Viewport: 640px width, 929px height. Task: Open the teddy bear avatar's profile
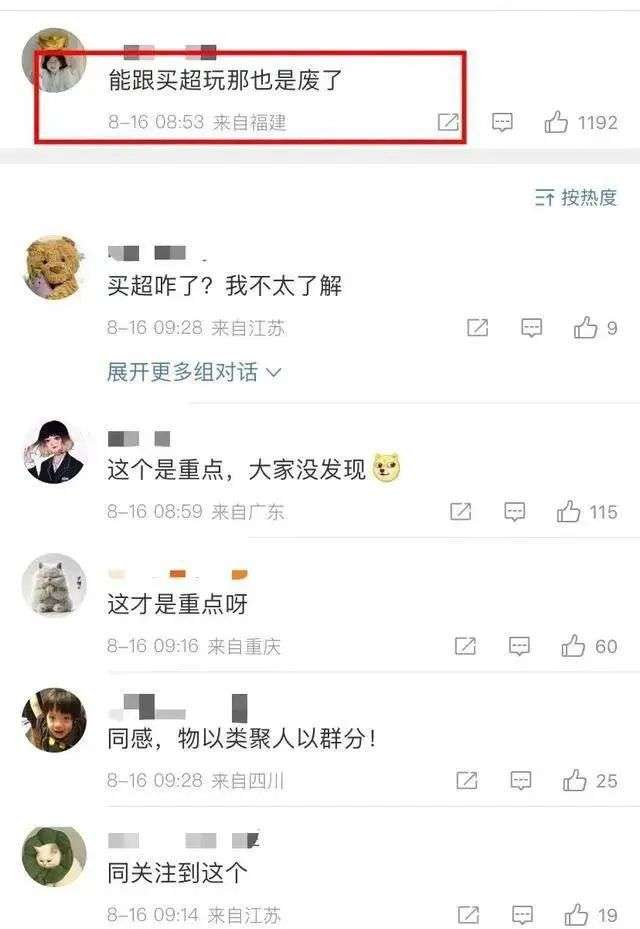54,267
